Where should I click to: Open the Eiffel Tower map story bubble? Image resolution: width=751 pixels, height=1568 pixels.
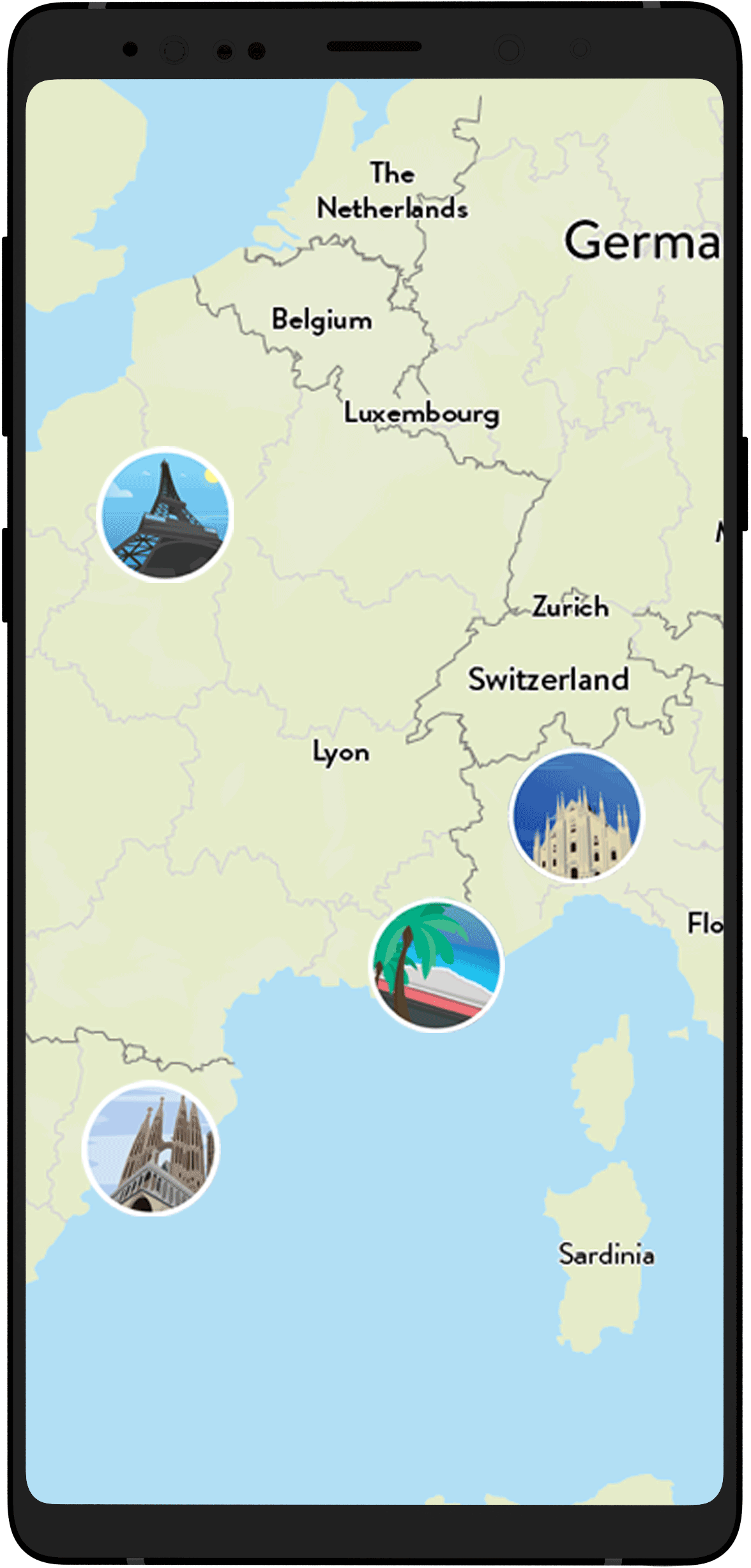point(165,515)
